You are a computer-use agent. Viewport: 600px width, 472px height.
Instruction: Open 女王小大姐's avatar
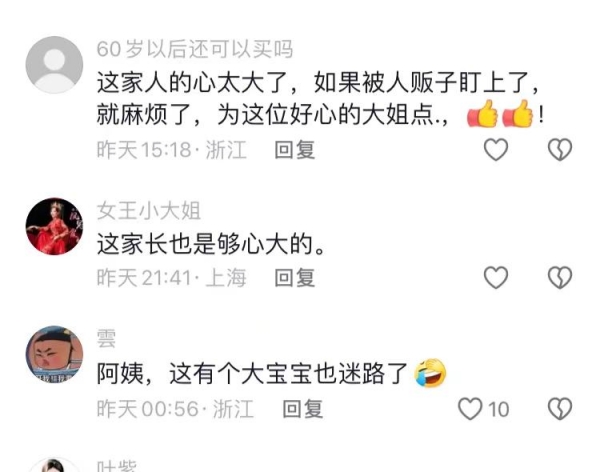[54, 225]
